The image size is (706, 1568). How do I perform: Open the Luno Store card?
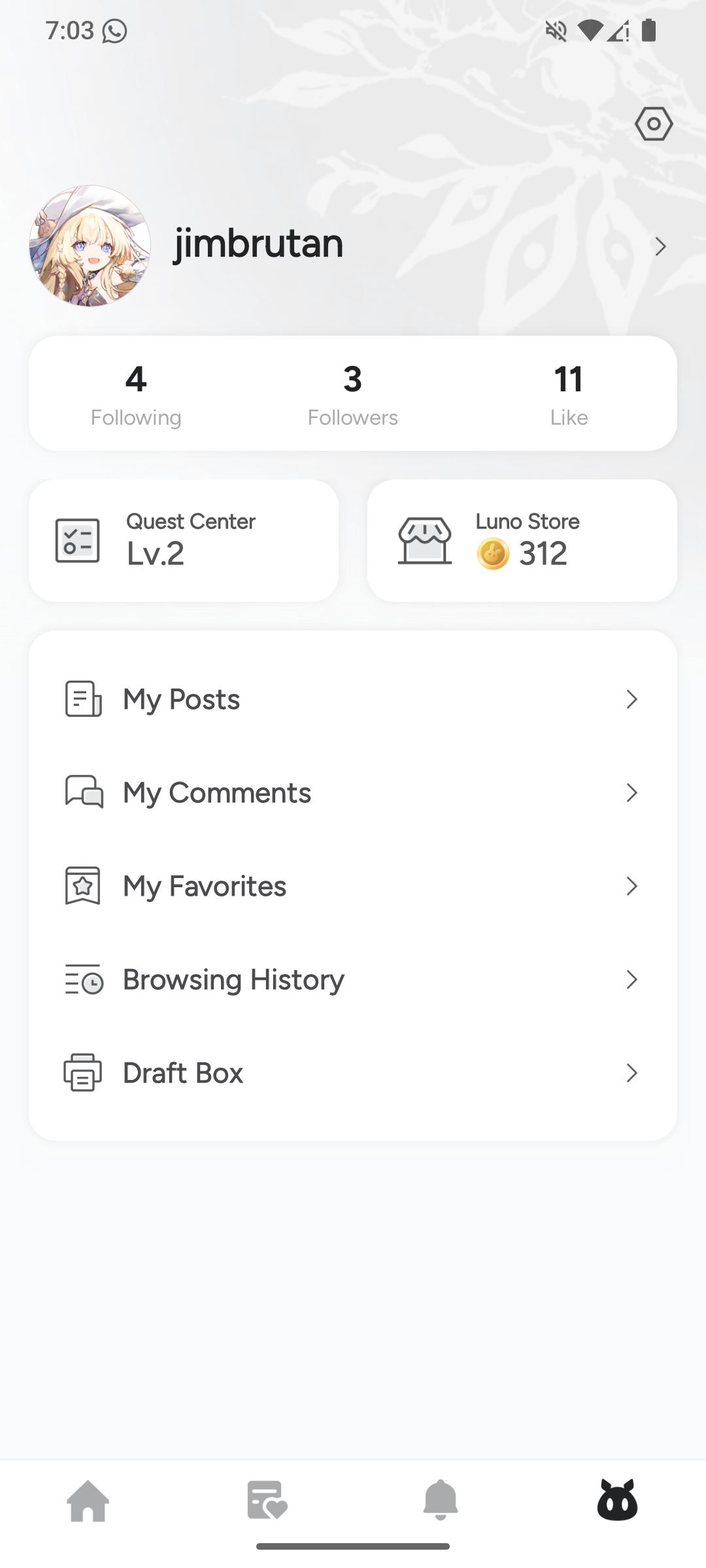tap(522, 540)
